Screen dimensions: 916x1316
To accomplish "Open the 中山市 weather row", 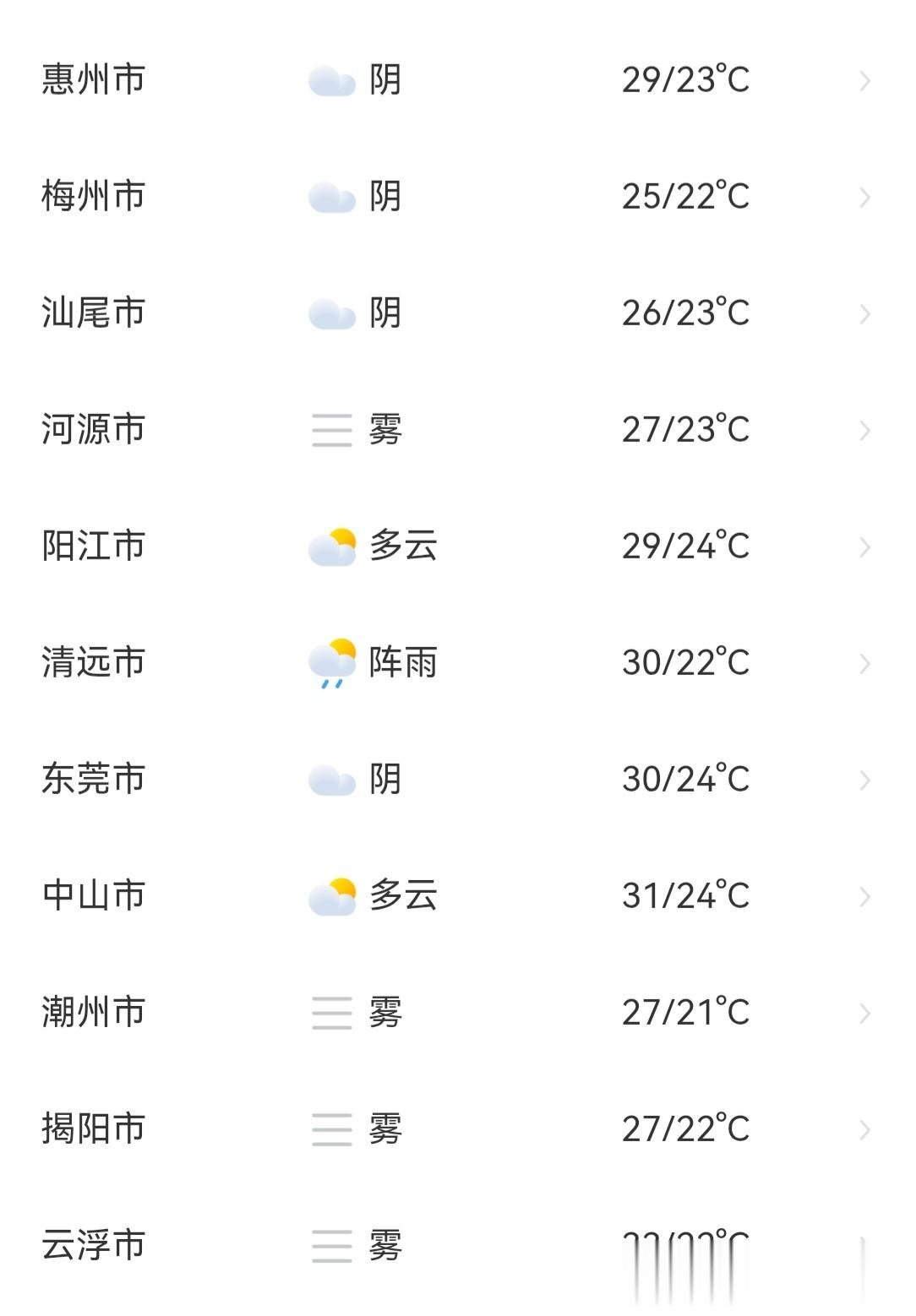I will point(456,896).
